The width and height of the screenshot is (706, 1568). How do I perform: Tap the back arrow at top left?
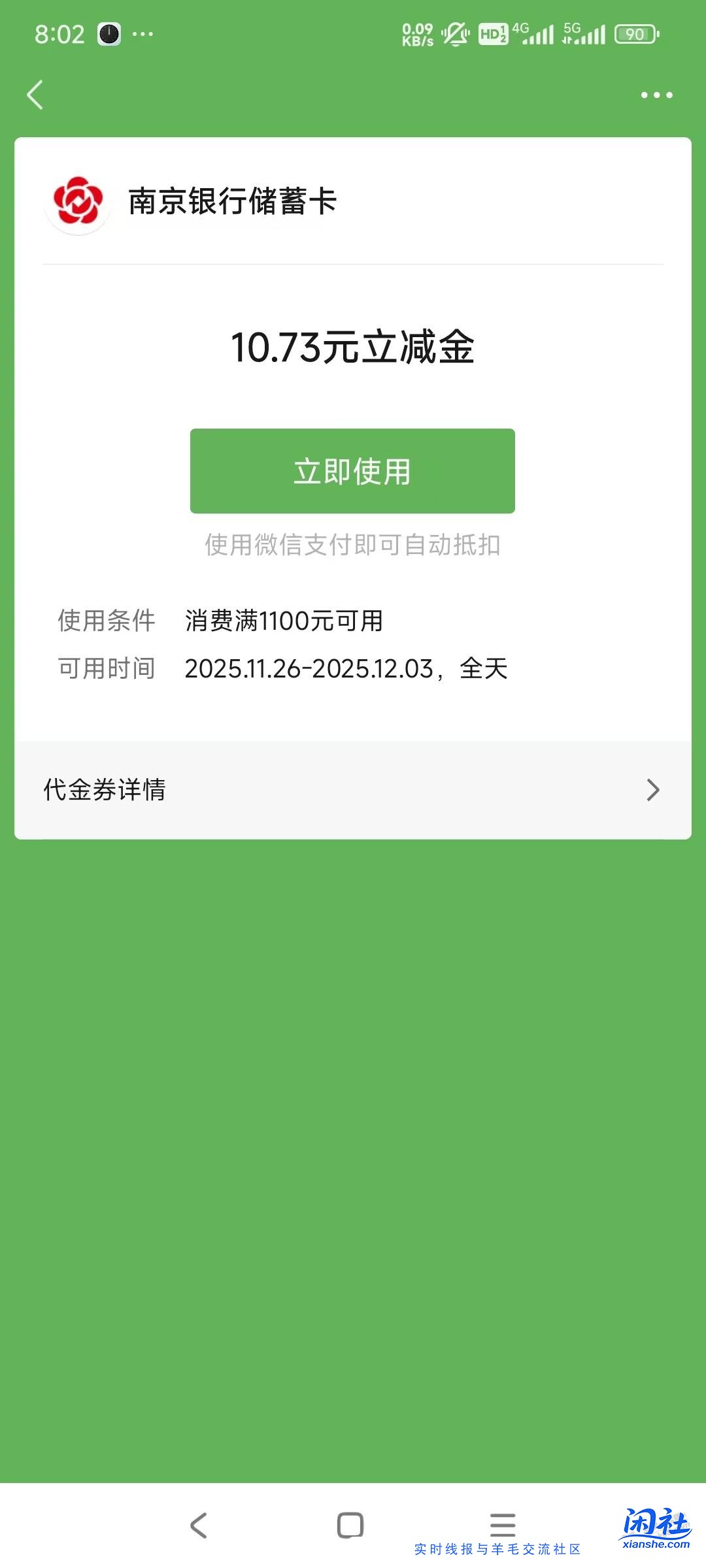click(36, 95)
